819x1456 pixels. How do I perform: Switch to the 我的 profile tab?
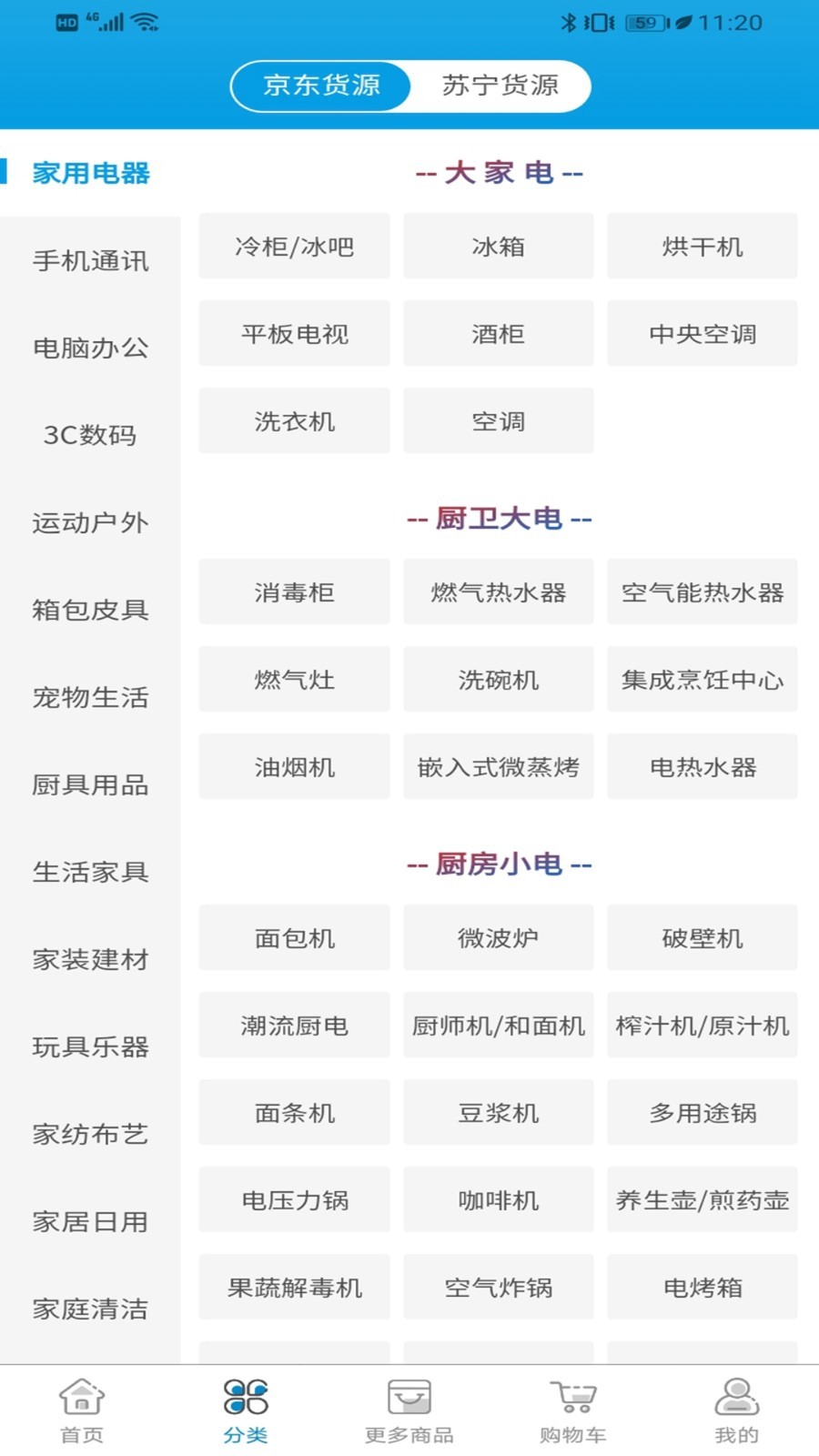click(736, 1410)
